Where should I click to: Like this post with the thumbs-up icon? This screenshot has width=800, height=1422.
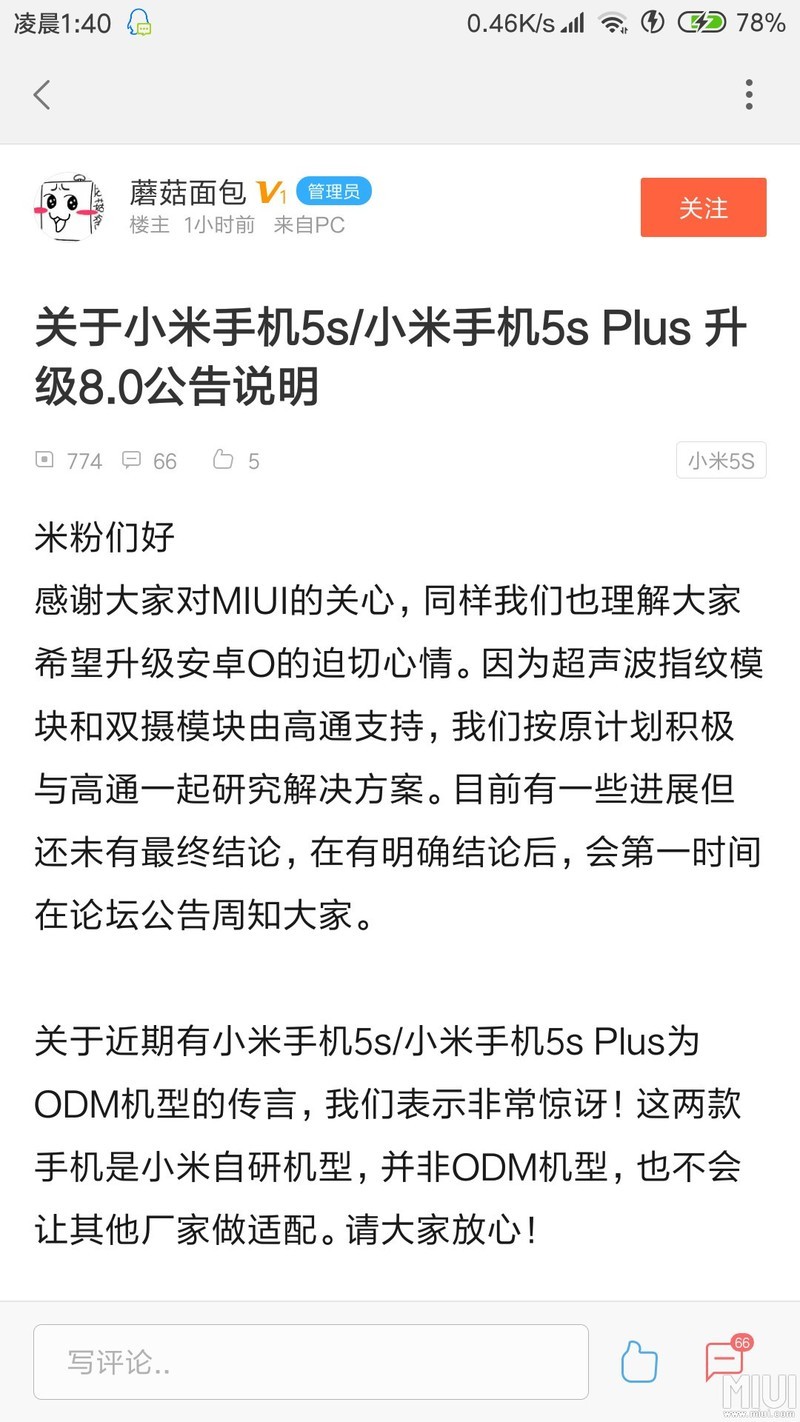tap(639, 1362)
